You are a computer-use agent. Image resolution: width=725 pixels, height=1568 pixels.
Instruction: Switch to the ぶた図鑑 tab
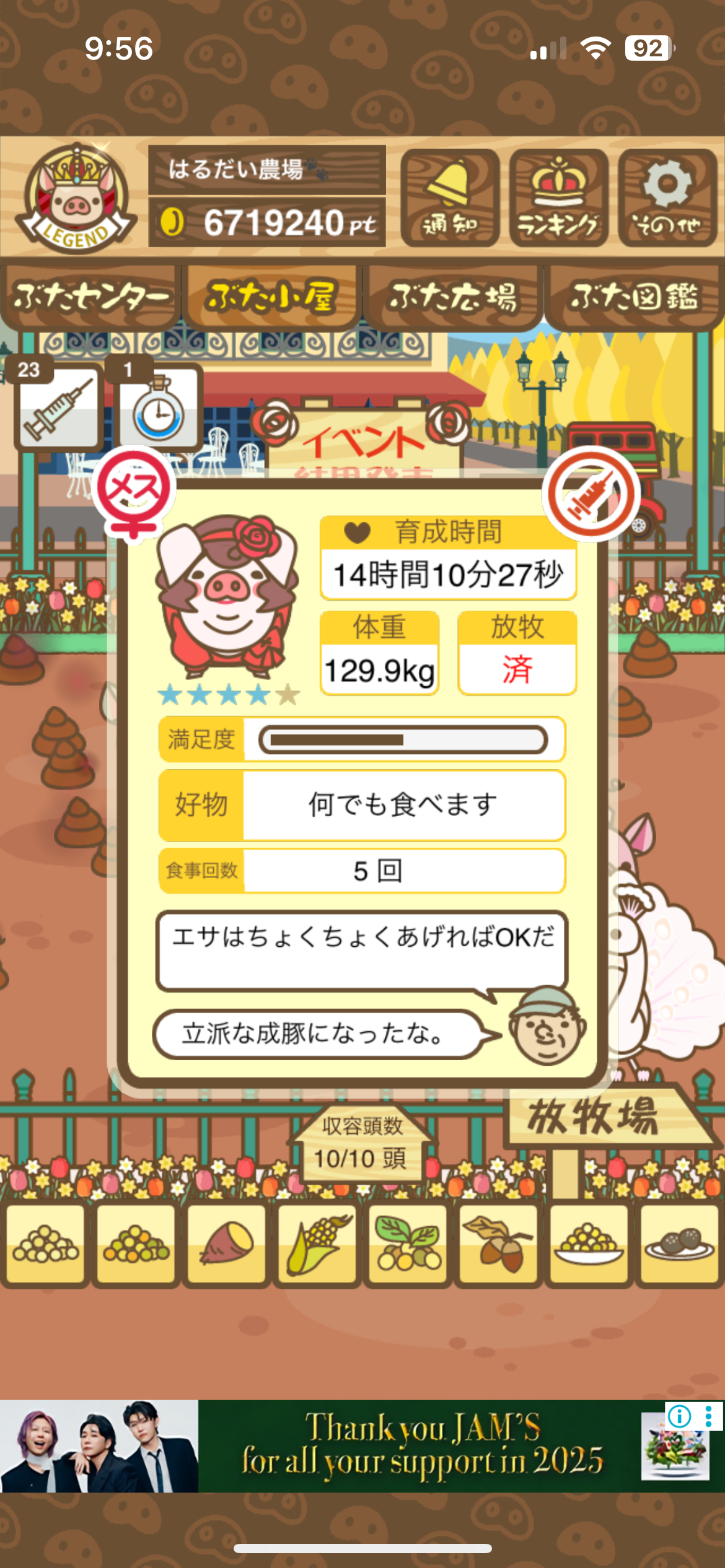[x=634, y=297]
